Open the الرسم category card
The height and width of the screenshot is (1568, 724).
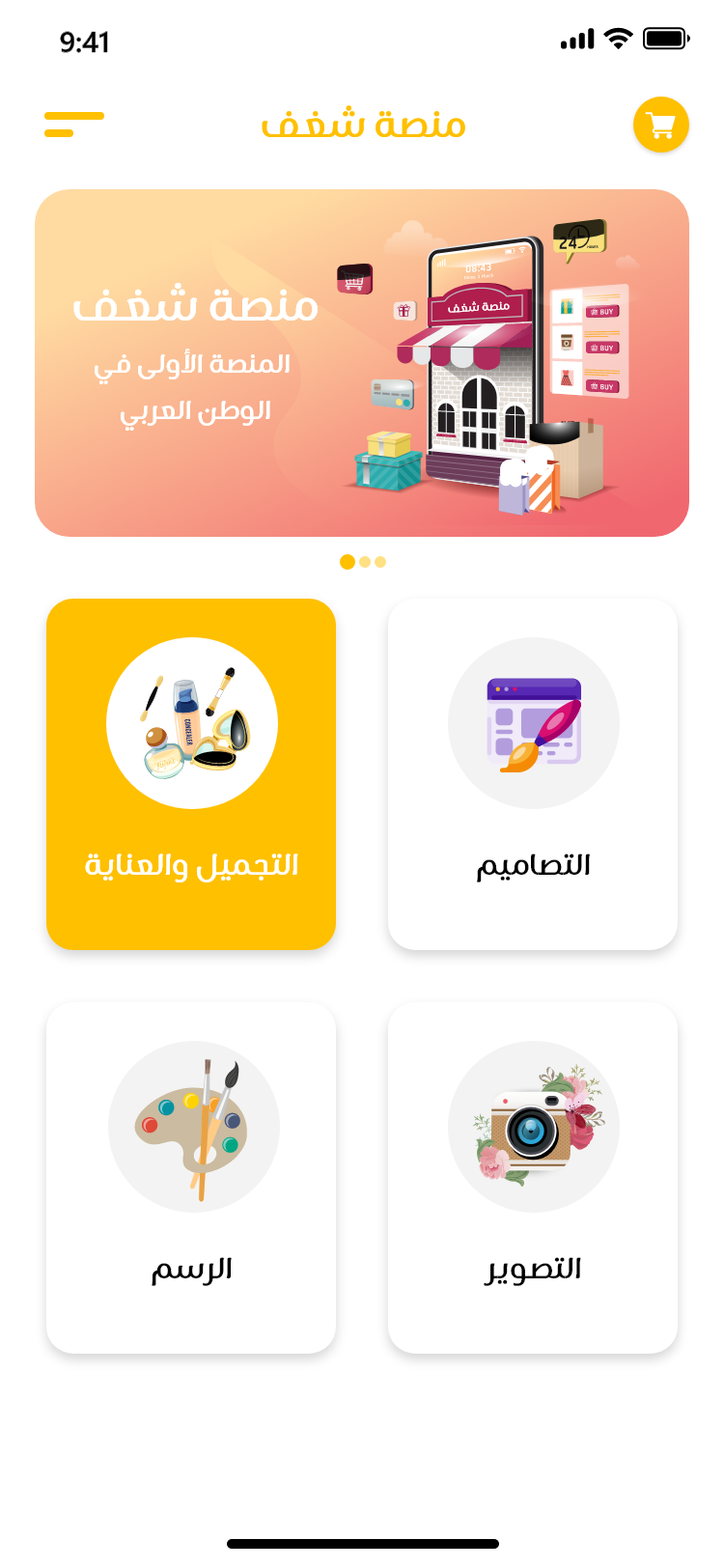coord(191,1177)
